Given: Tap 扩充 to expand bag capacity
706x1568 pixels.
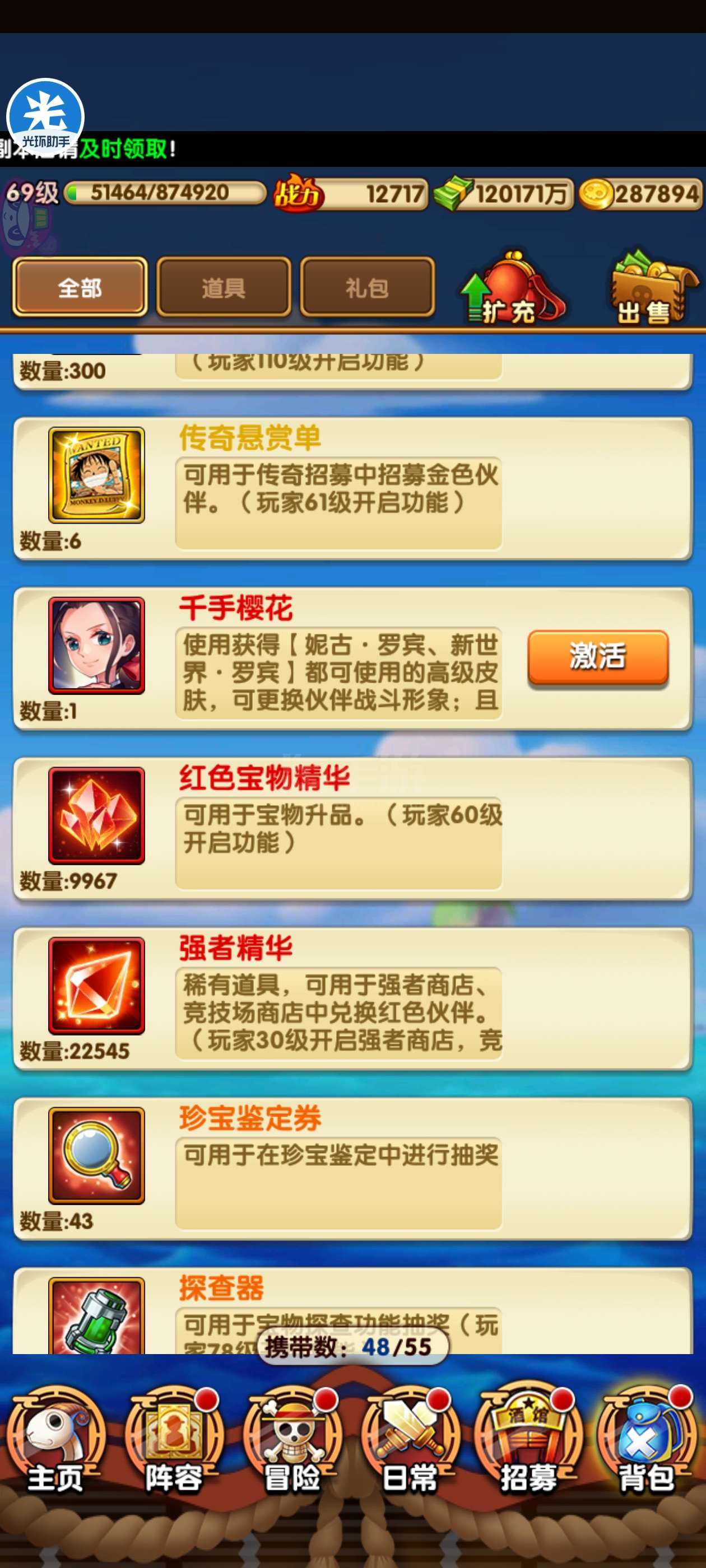Looking at the screenshot, I should [x=511, y=287].
